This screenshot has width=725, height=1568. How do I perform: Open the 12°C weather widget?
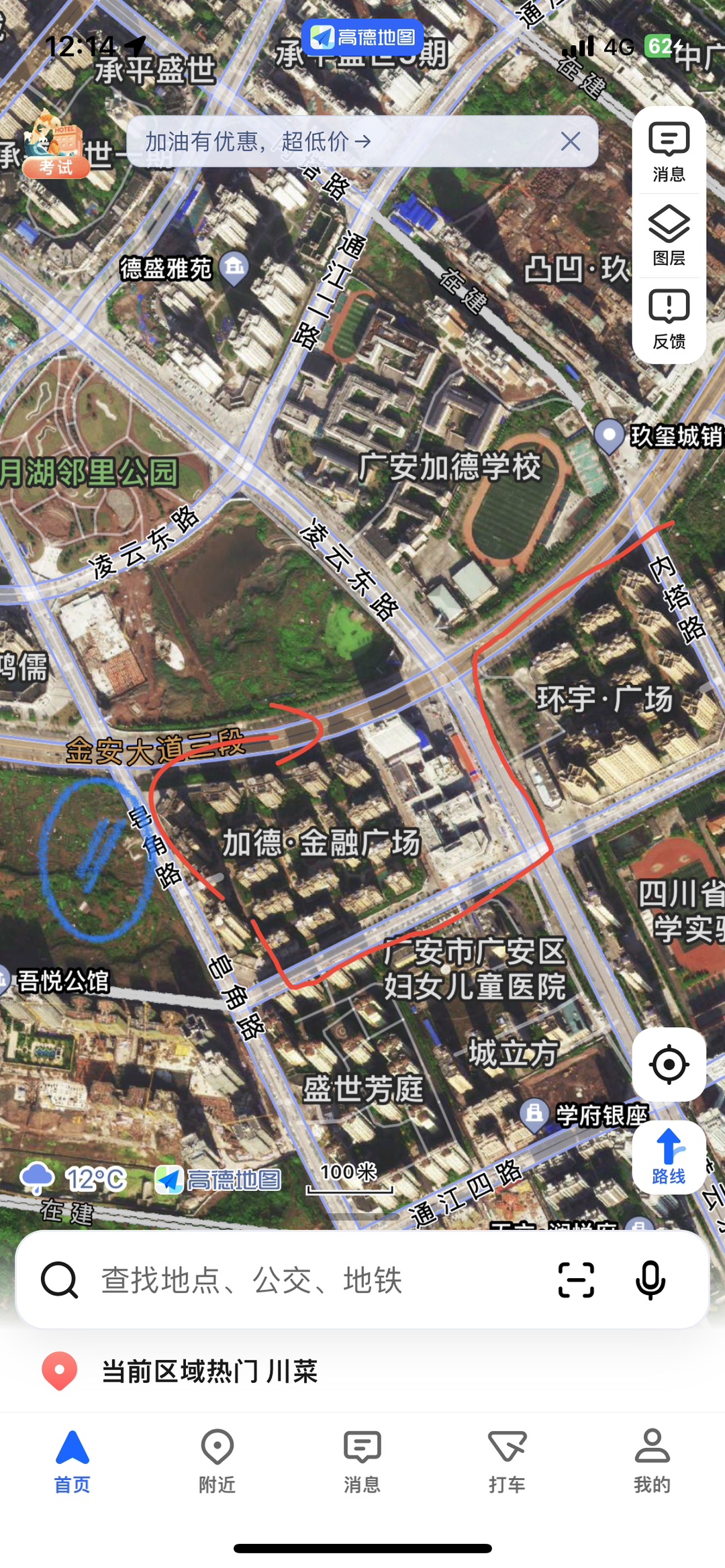click(74, 1179)
